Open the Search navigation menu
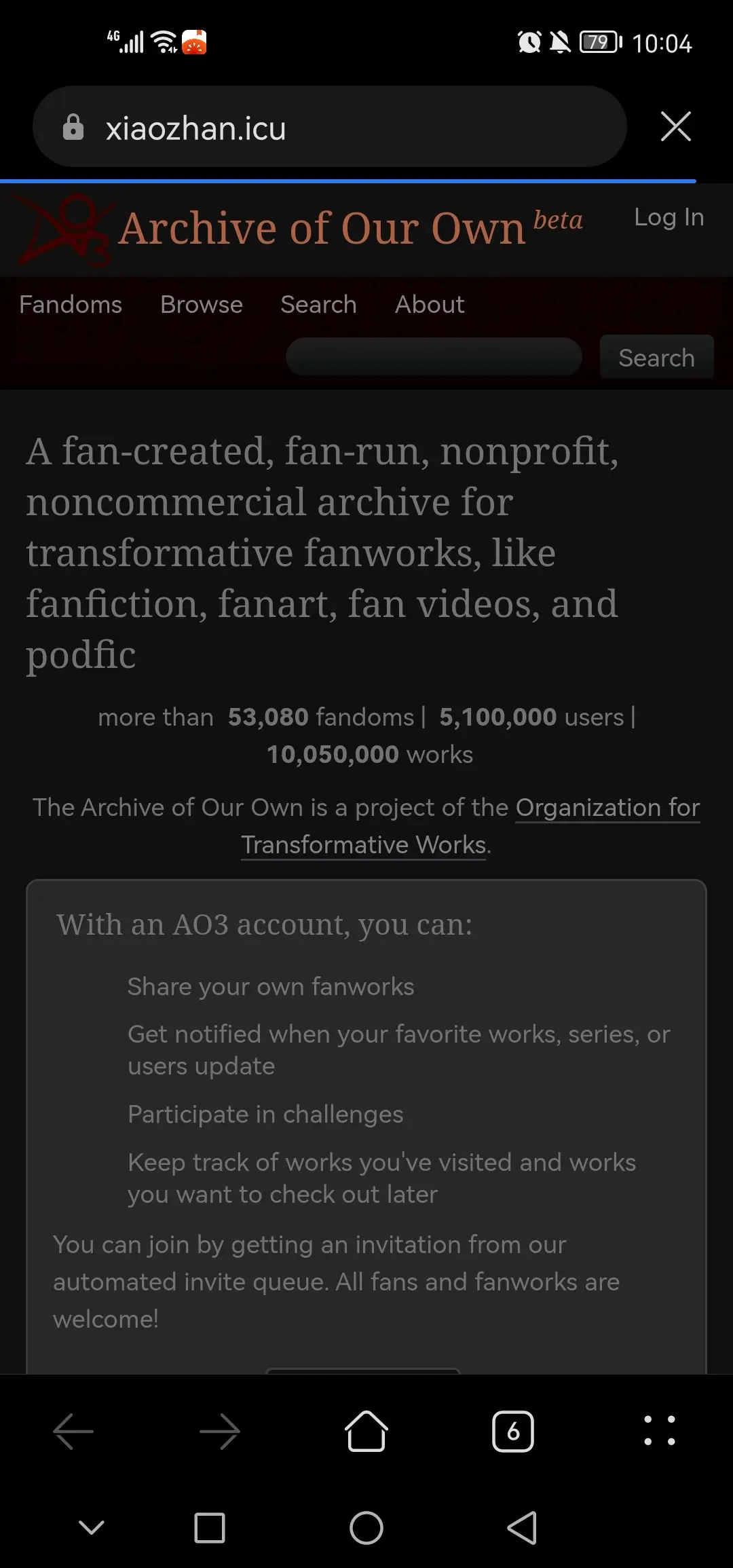The image size is (733, 1568). [x=318, y=305]
